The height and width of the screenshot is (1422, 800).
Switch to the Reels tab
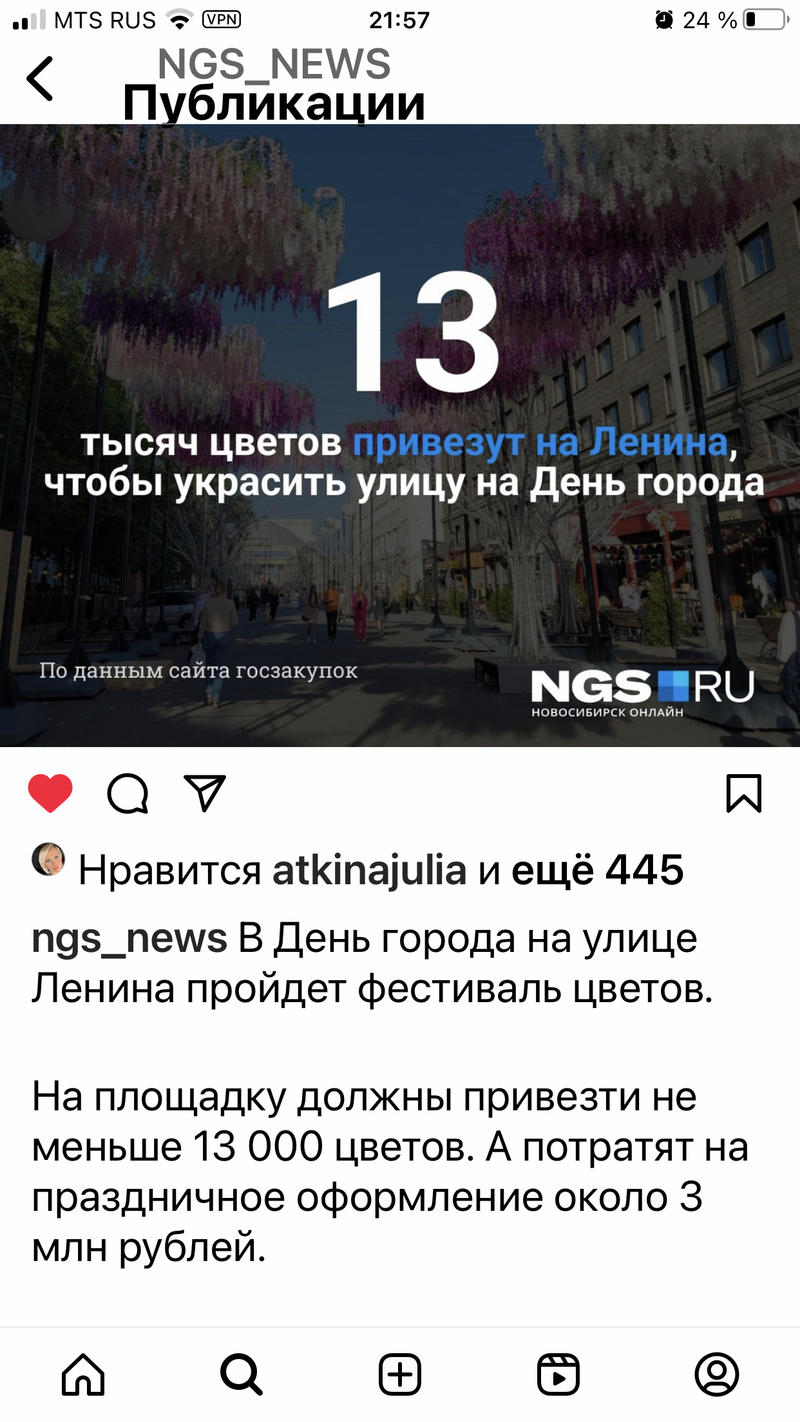558,1373
